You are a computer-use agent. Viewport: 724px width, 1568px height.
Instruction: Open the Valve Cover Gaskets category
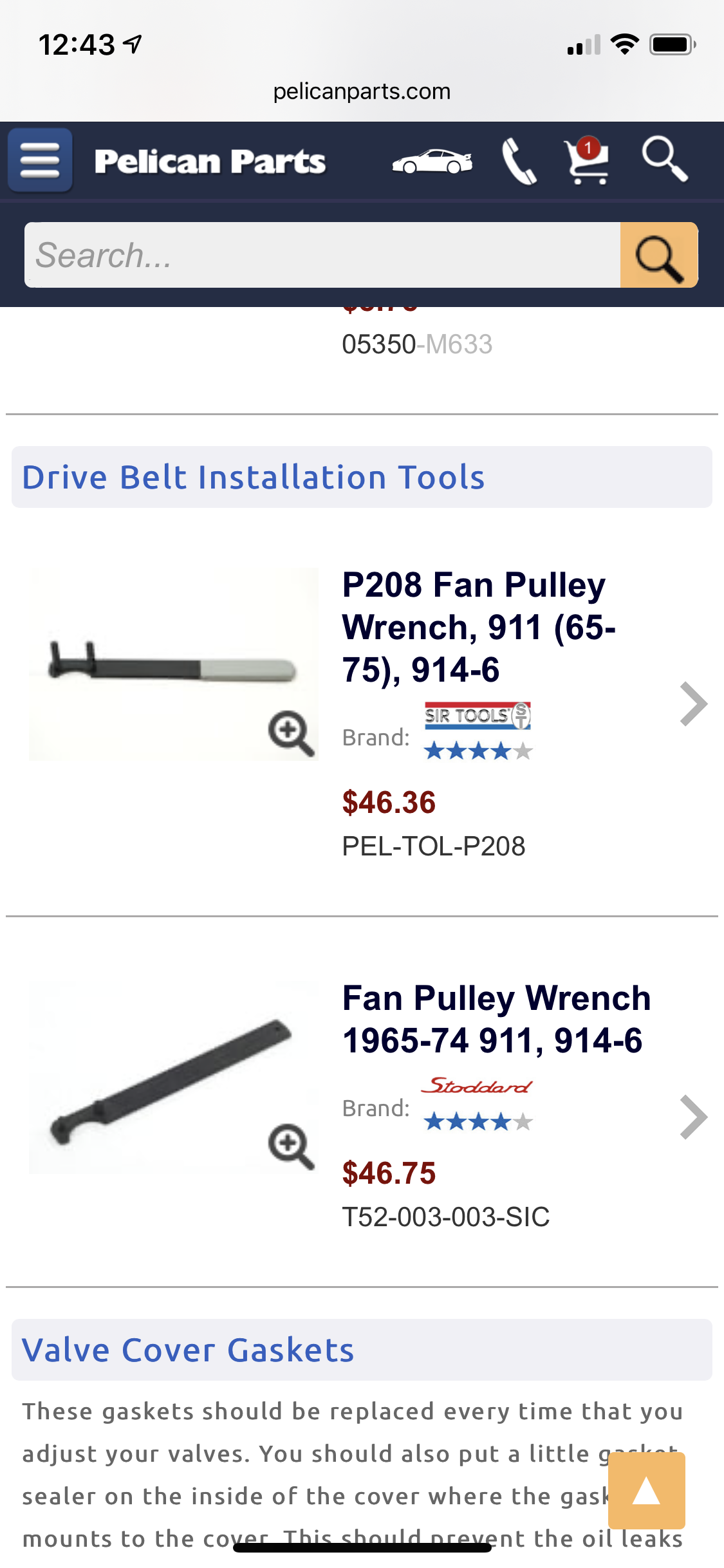188,1350
